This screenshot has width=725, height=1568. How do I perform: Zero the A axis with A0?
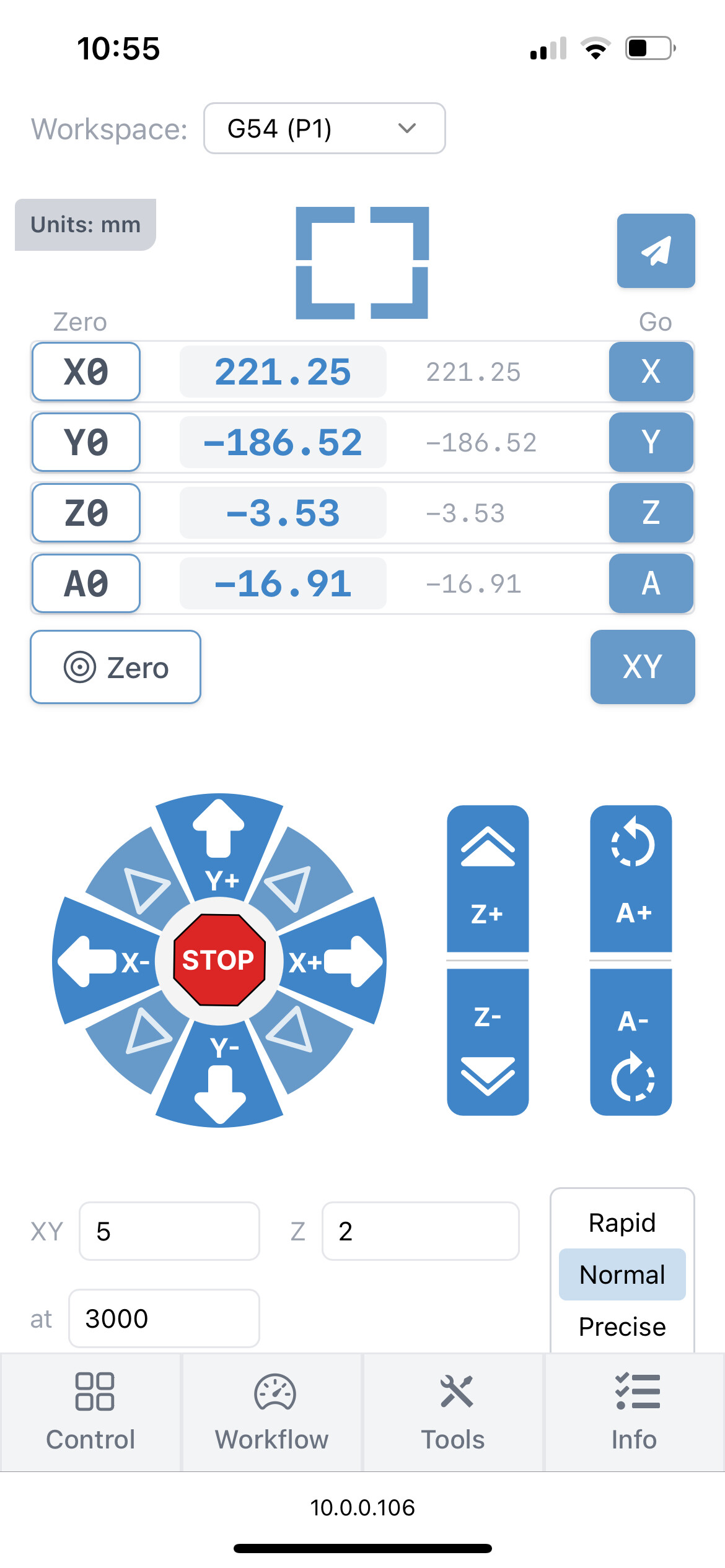click(86, 583)
